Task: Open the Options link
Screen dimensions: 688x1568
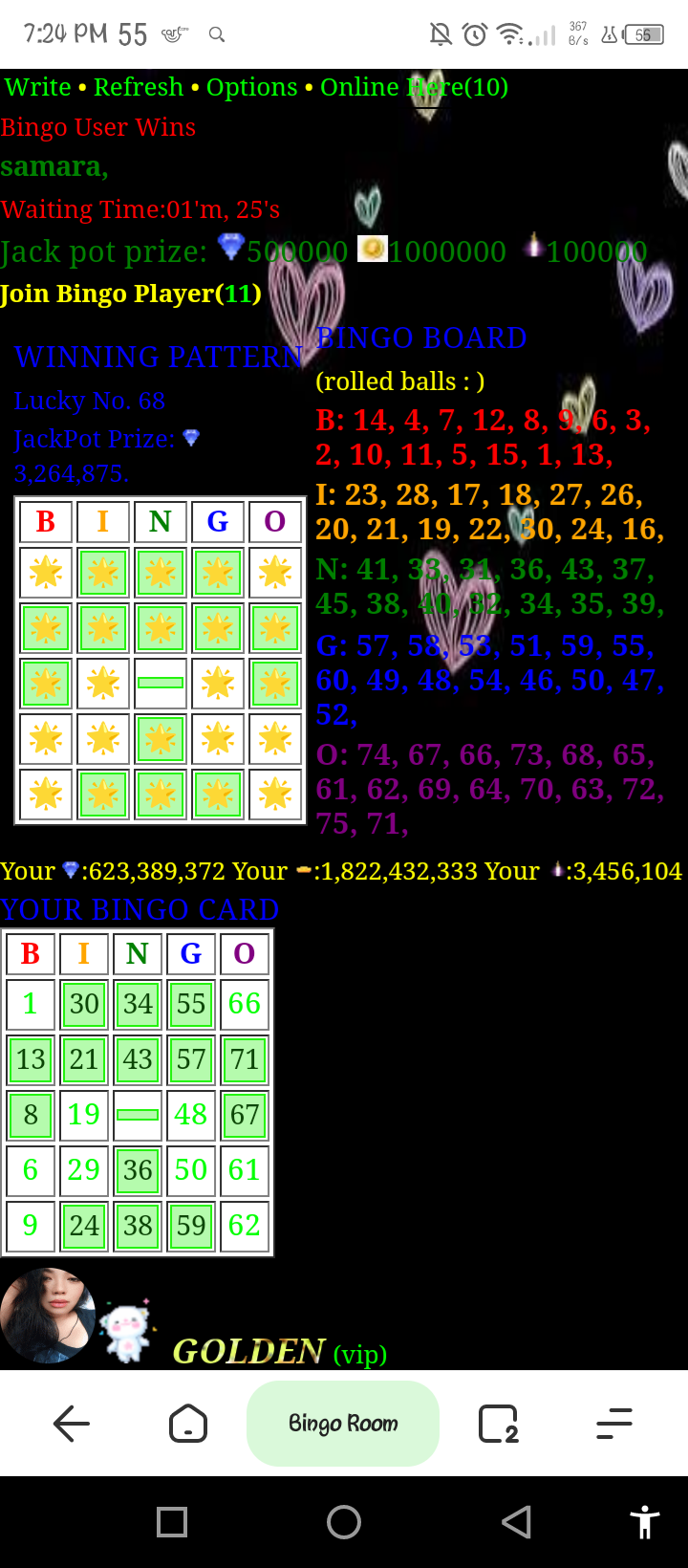Action: (251, 87)
